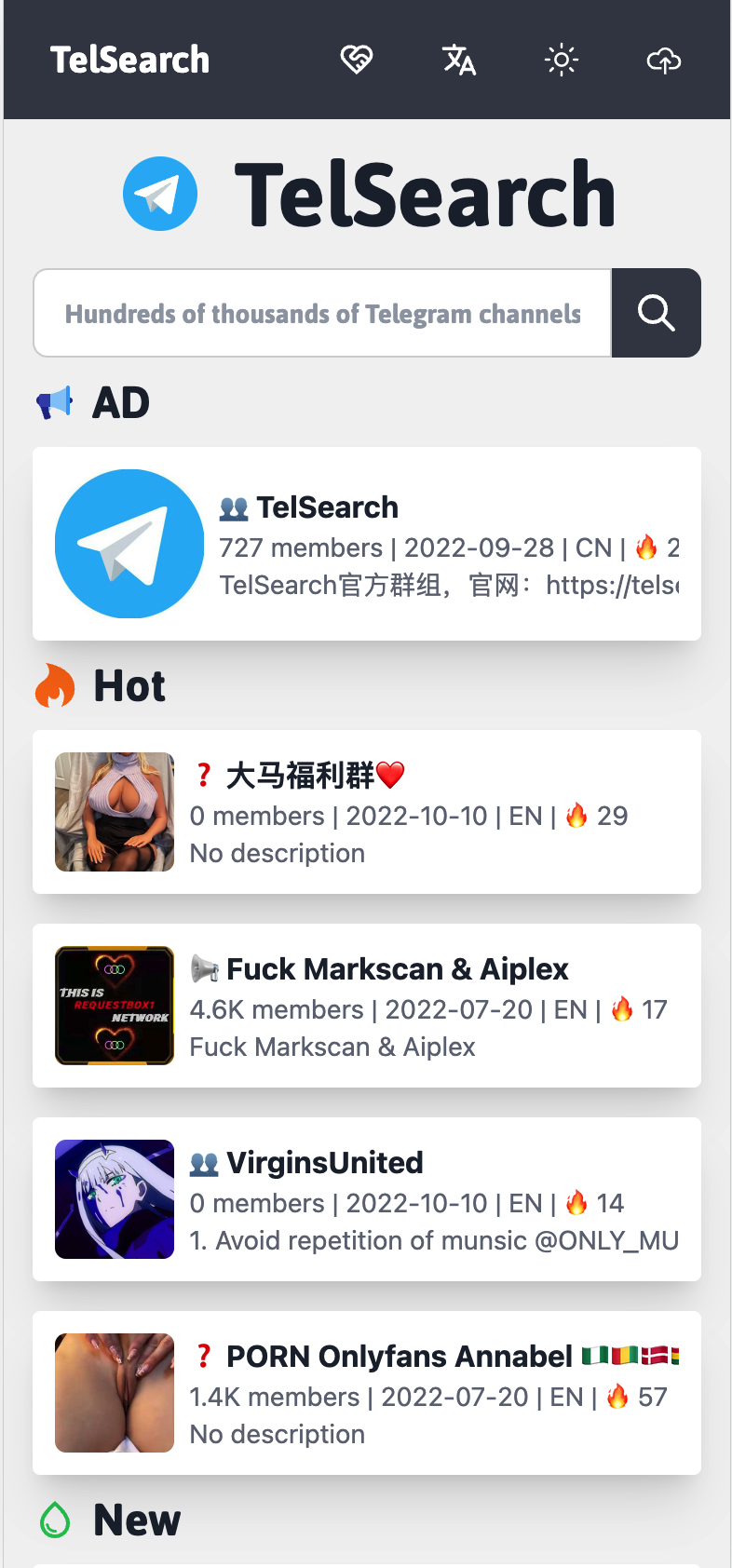Image resolution: width=732 pixels, height=1568 pixels.
Task: Click the megaphone icon beside AD heading
Action: tap(55, 402)
